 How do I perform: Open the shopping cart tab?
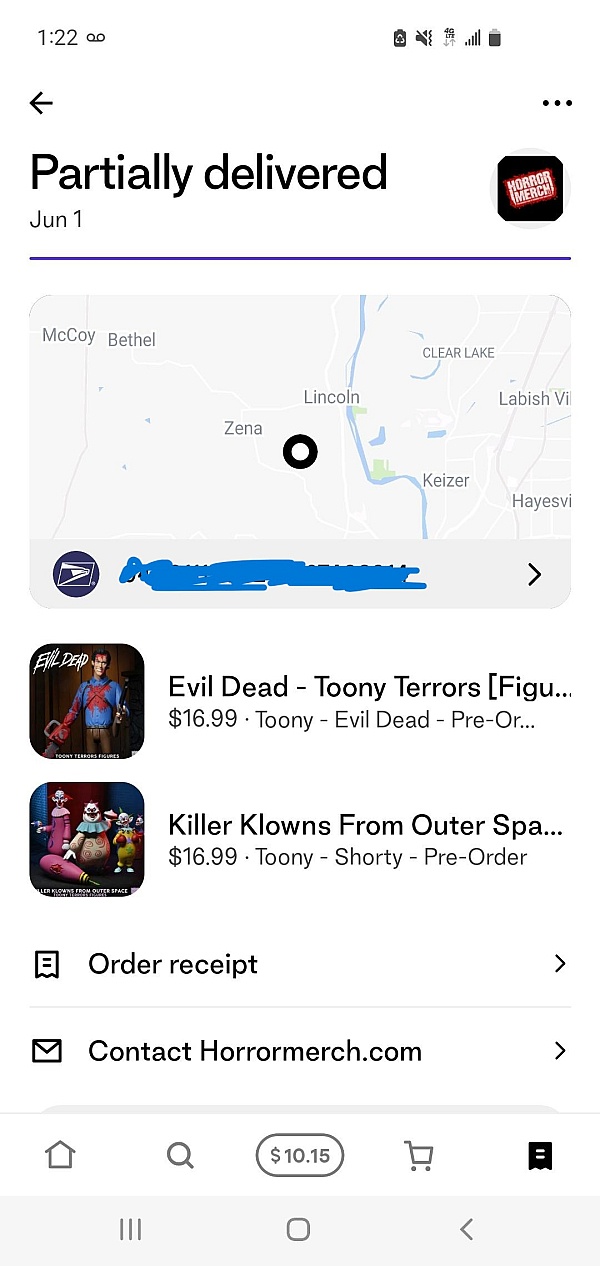(419, 1156)
